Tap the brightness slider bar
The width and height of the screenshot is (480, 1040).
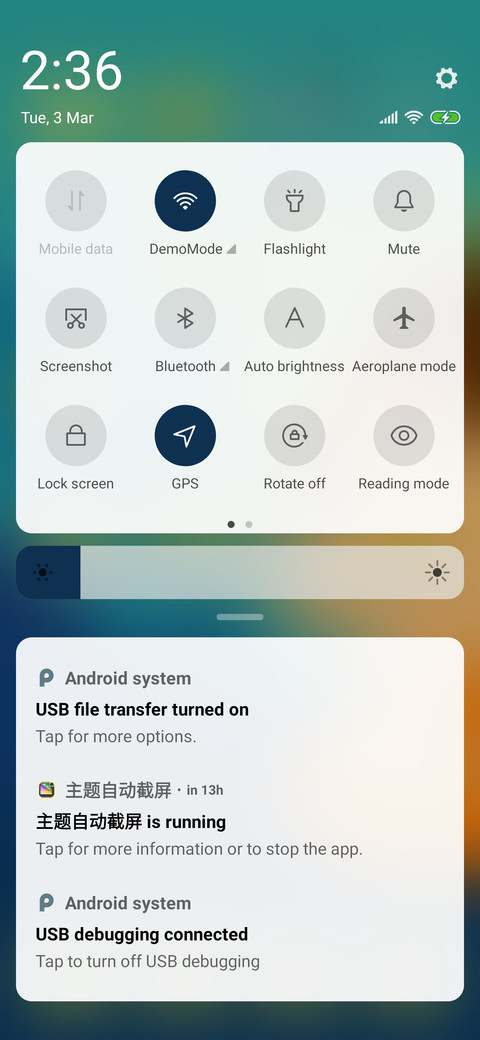240,572
